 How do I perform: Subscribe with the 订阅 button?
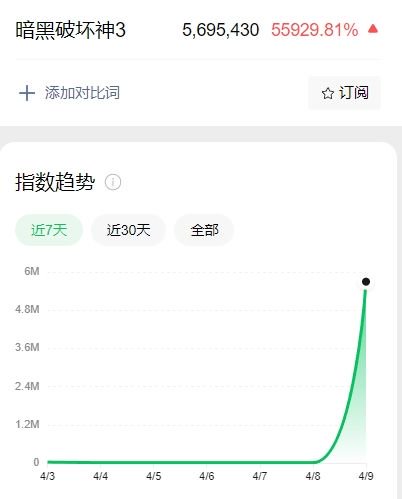tap(344, 93)
